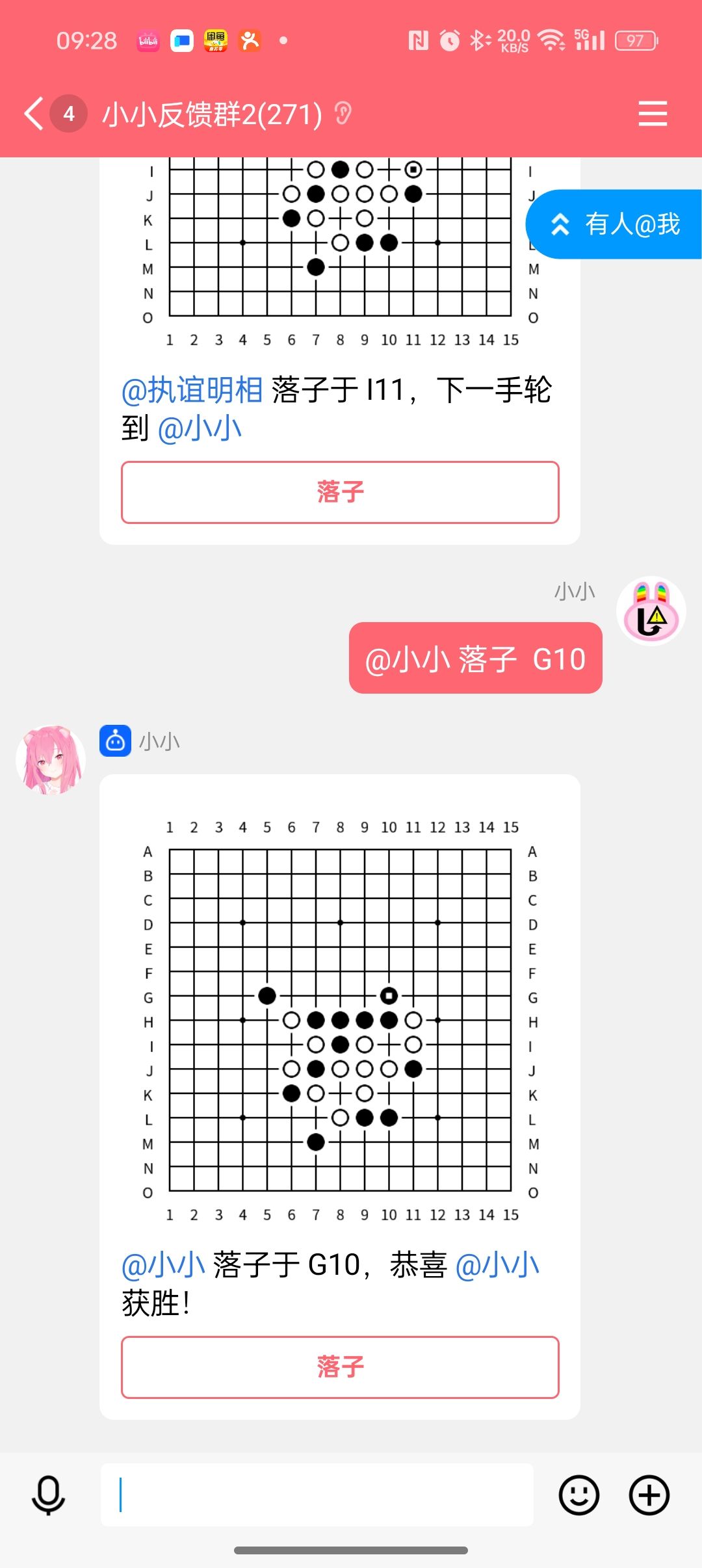Open the group chat menu
The width and height of the screenshot is (702, 1568).
click(653, 114)
